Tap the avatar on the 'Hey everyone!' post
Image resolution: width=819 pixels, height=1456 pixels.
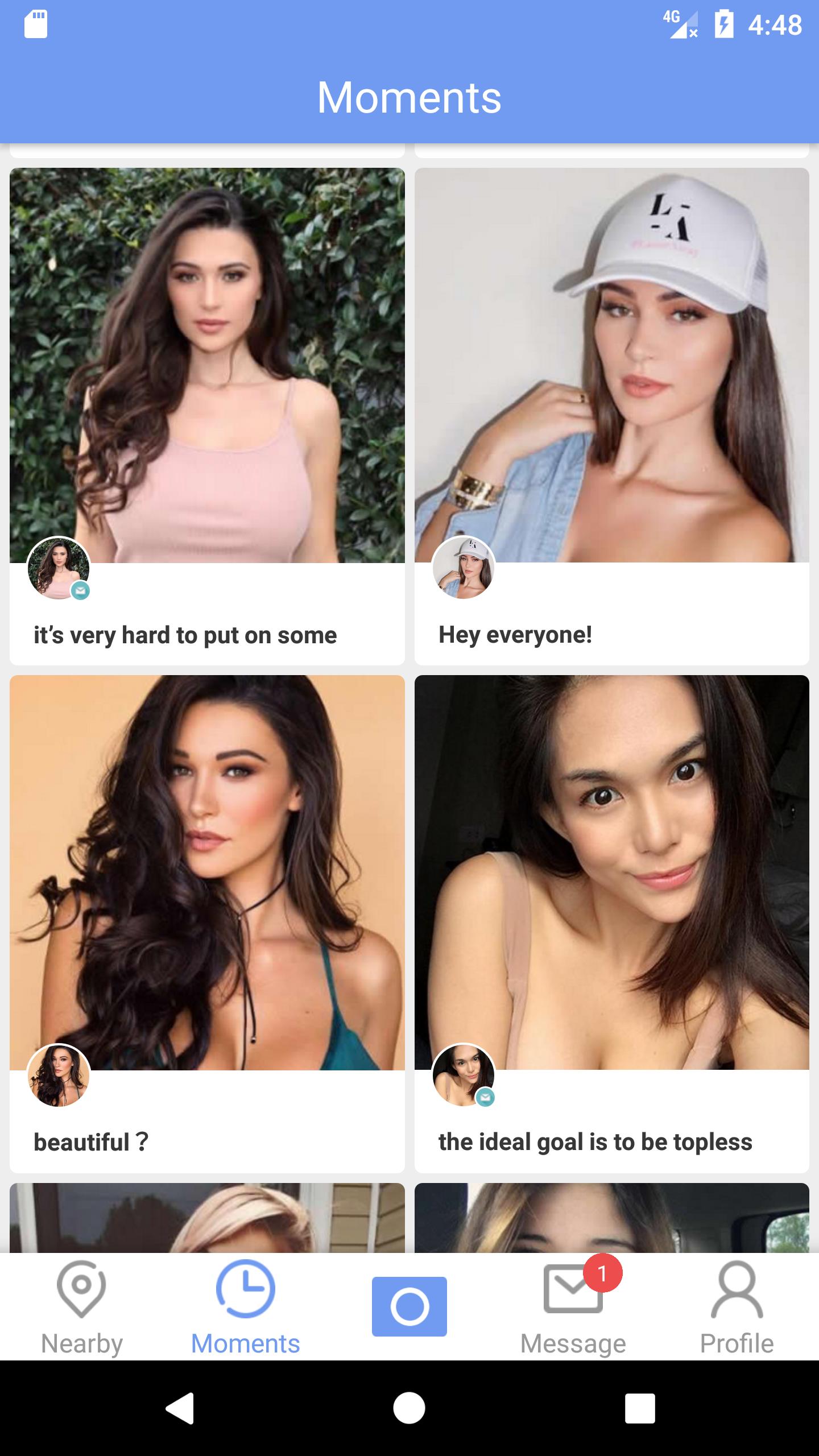464,568
